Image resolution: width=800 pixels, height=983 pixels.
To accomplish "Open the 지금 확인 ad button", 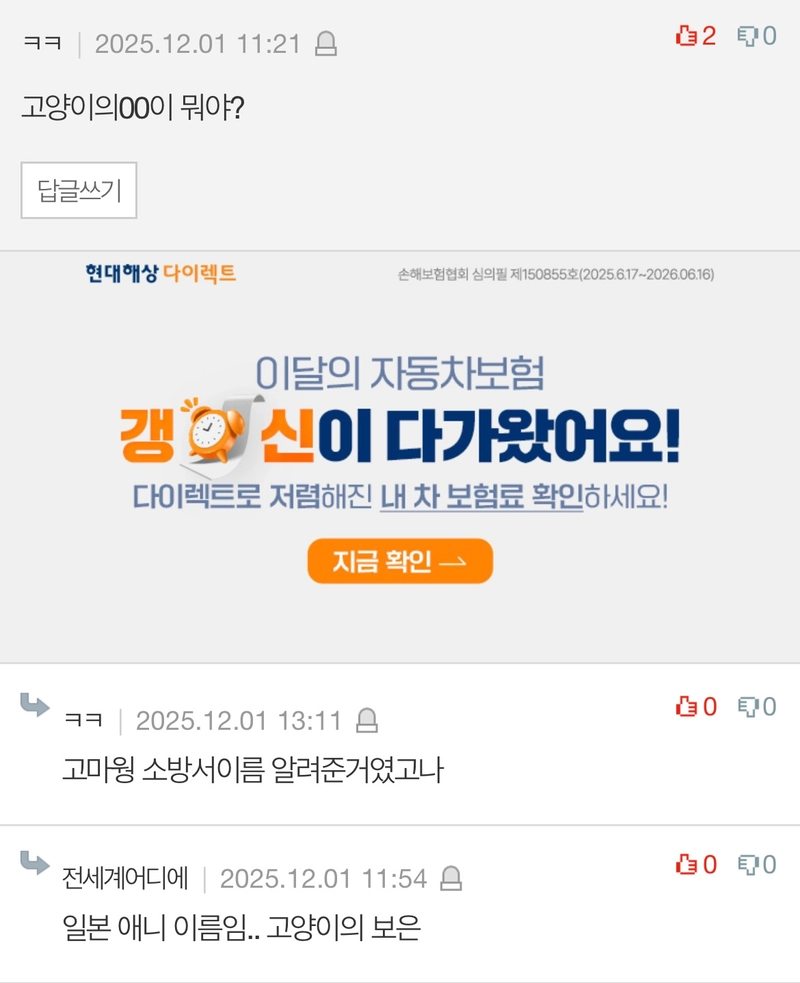I will [x=400, y=561].
